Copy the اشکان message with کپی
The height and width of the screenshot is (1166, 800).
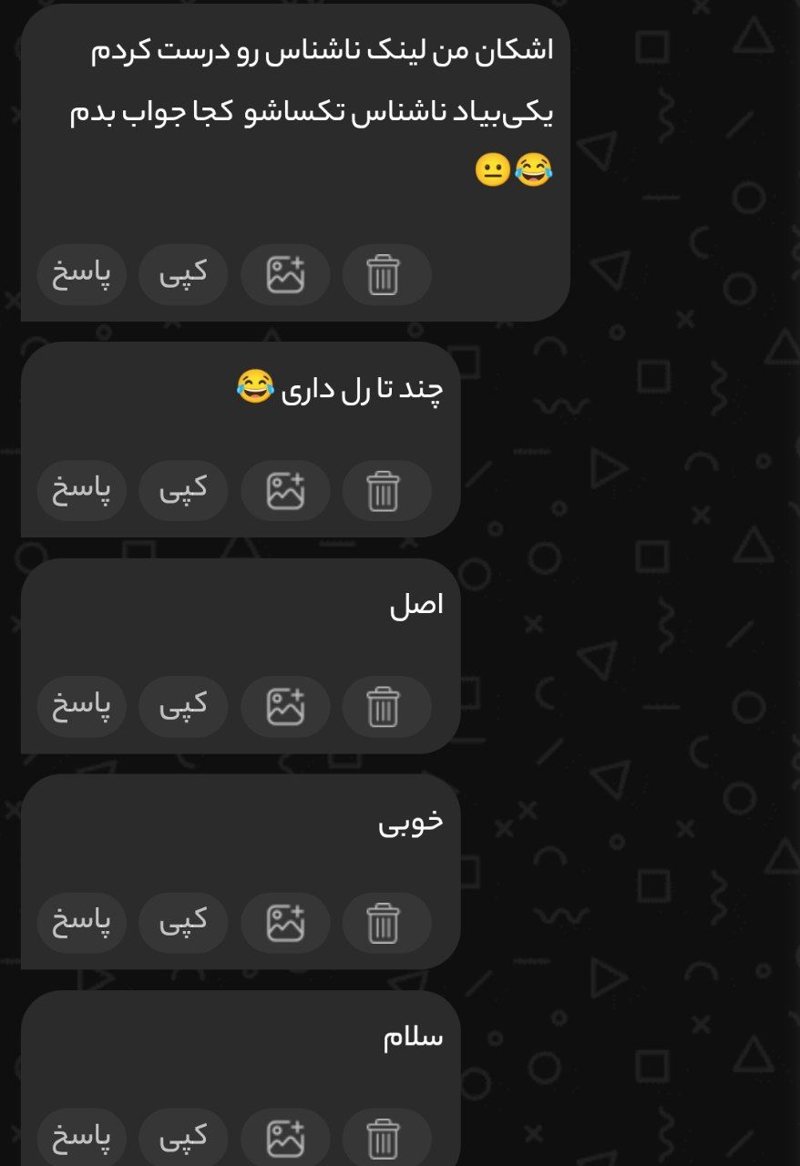(184, 274)
